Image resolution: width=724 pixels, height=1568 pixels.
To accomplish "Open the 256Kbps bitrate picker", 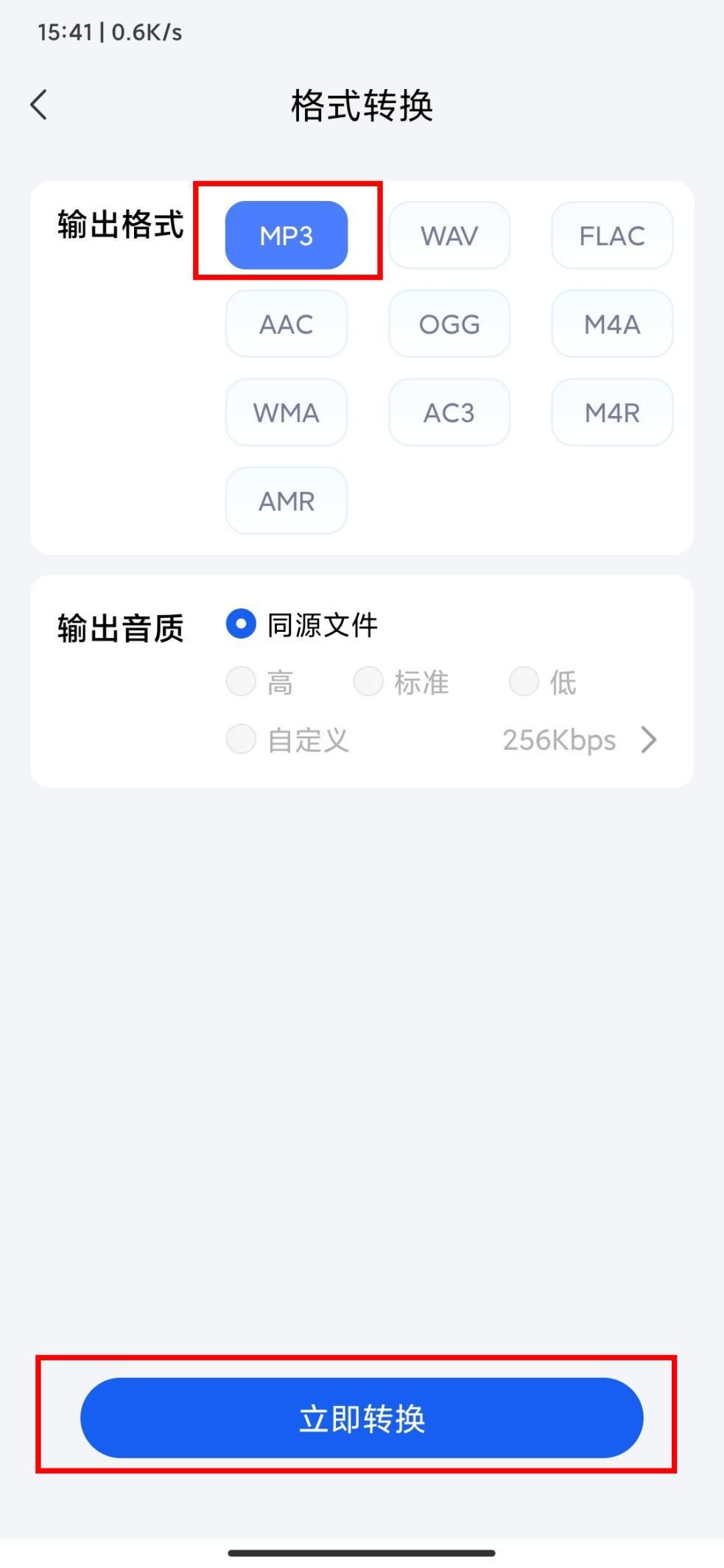I will point(579,739).
